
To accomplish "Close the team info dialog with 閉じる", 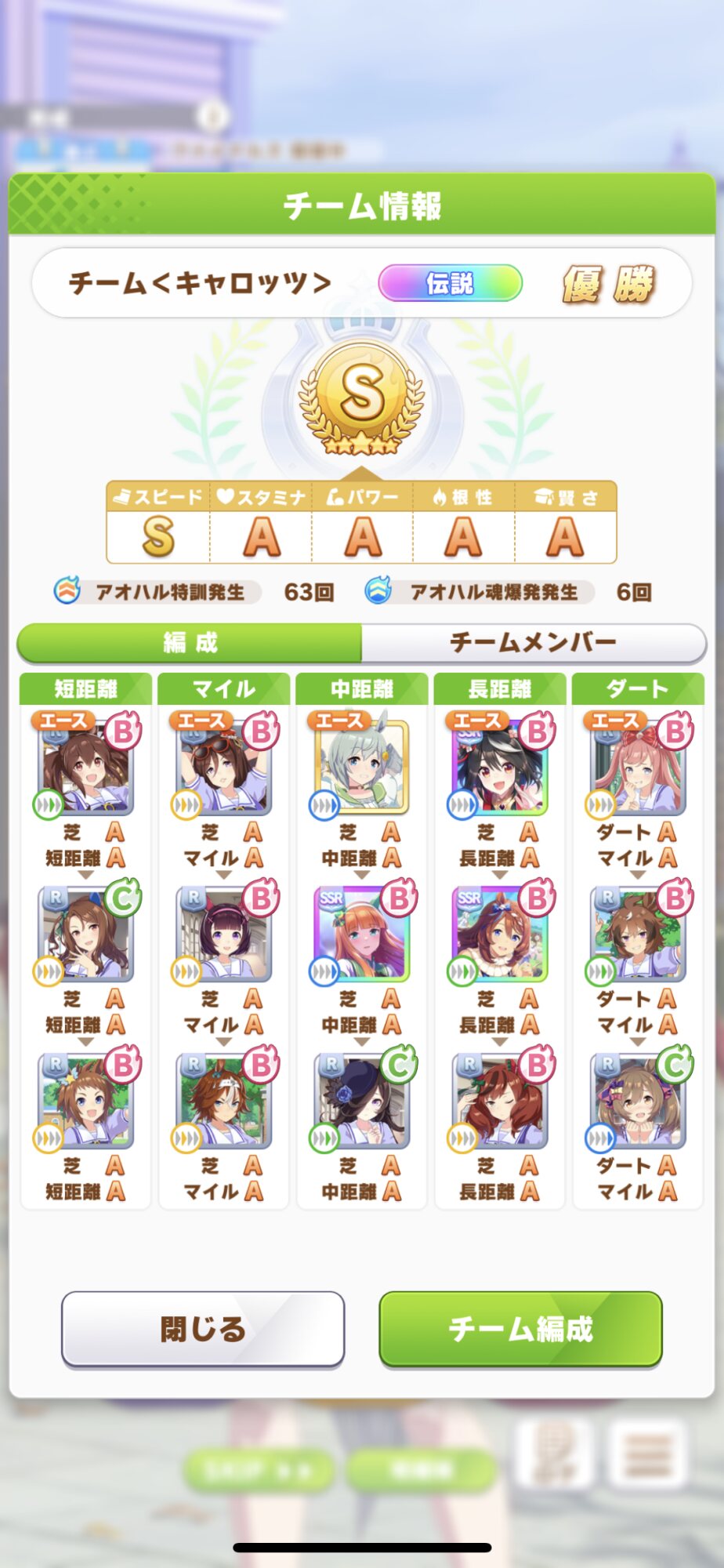I will coord(203,1329).
